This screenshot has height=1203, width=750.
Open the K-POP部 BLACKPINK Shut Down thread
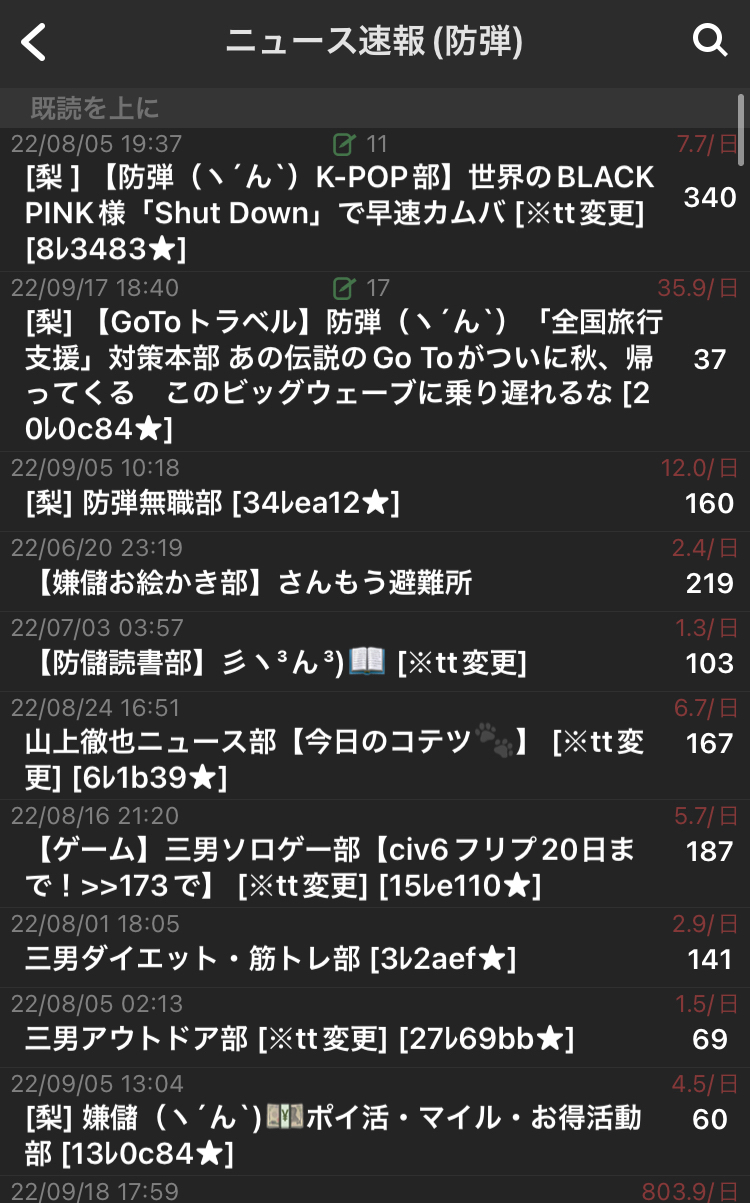click(375, 200)
